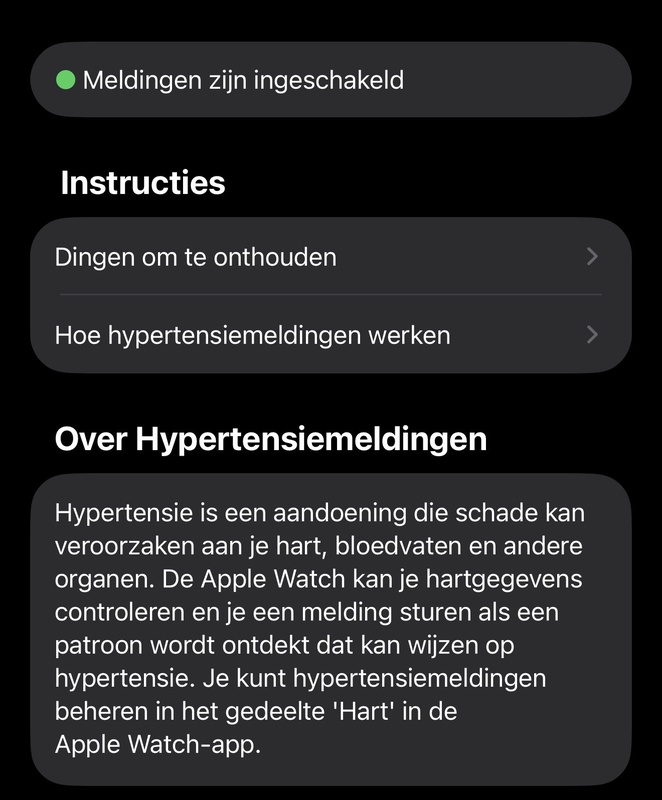
Task: Open 'Hoe hypertensiemeldingen werken' row
Action: pos(330,335)
